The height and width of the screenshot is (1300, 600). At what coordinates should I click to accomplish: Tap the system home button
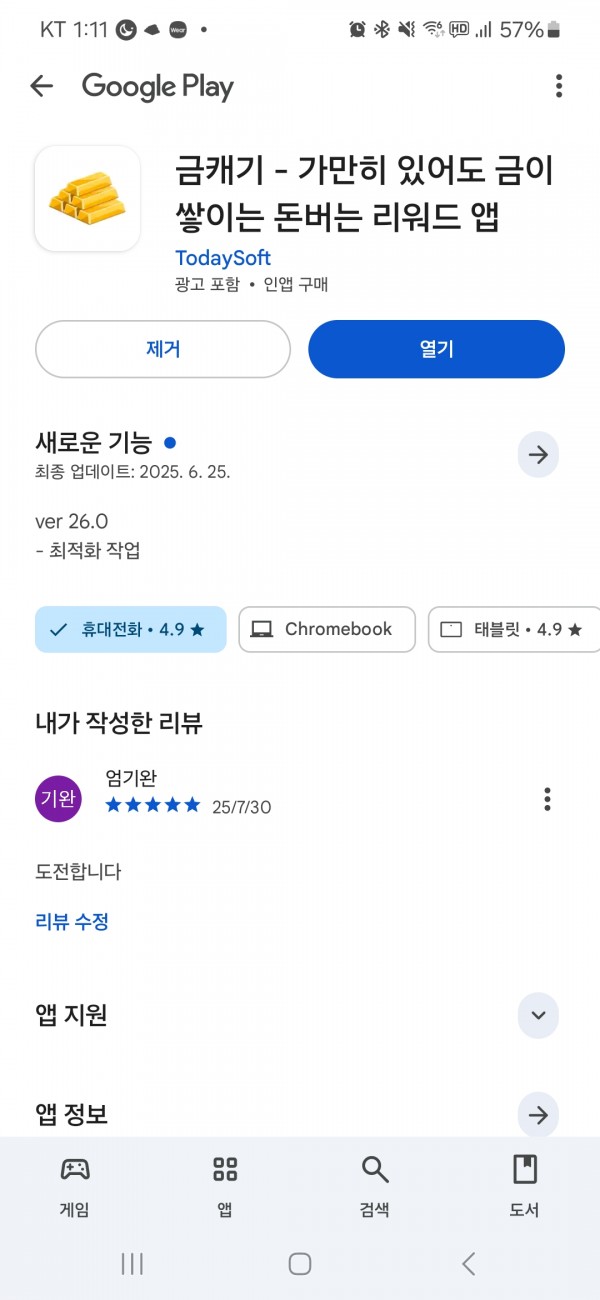[x=300, y=1264]
